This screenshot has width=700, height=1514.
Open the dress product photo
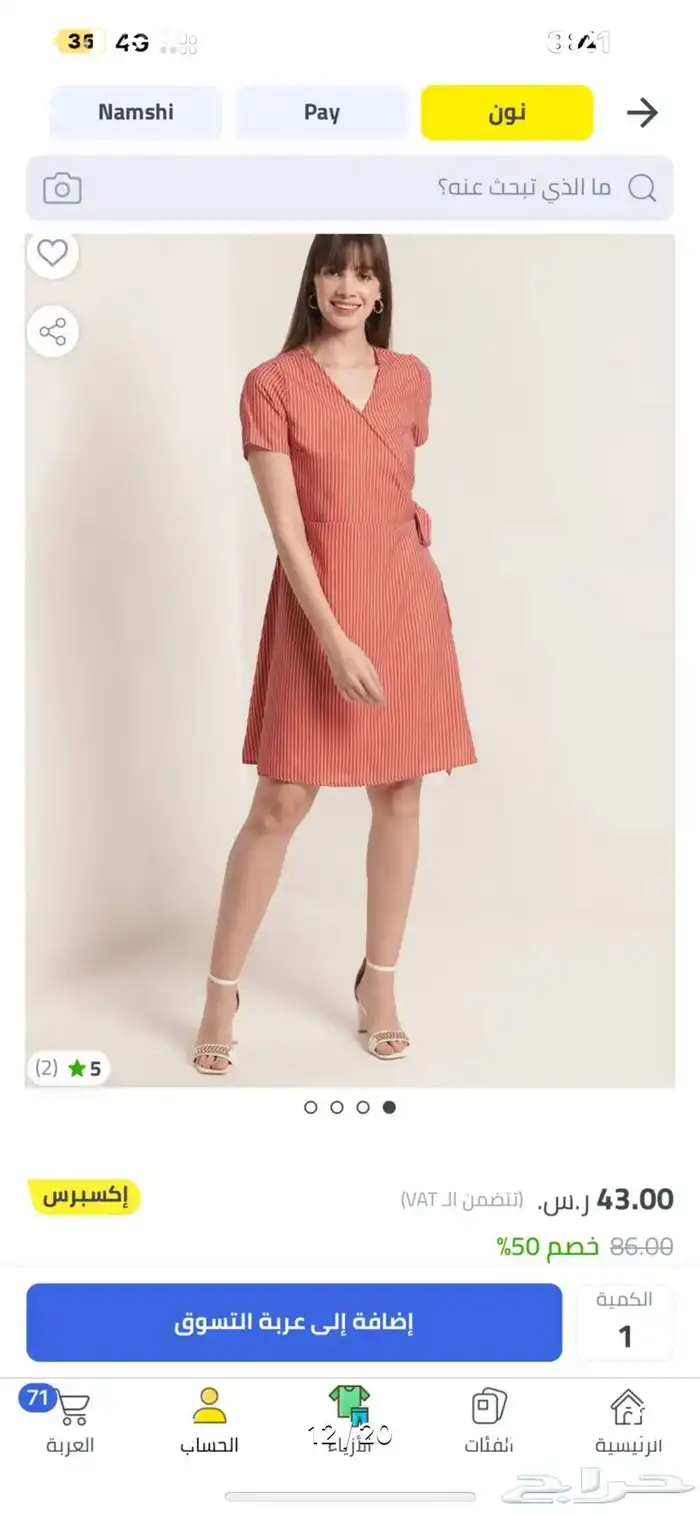[350, 660]
